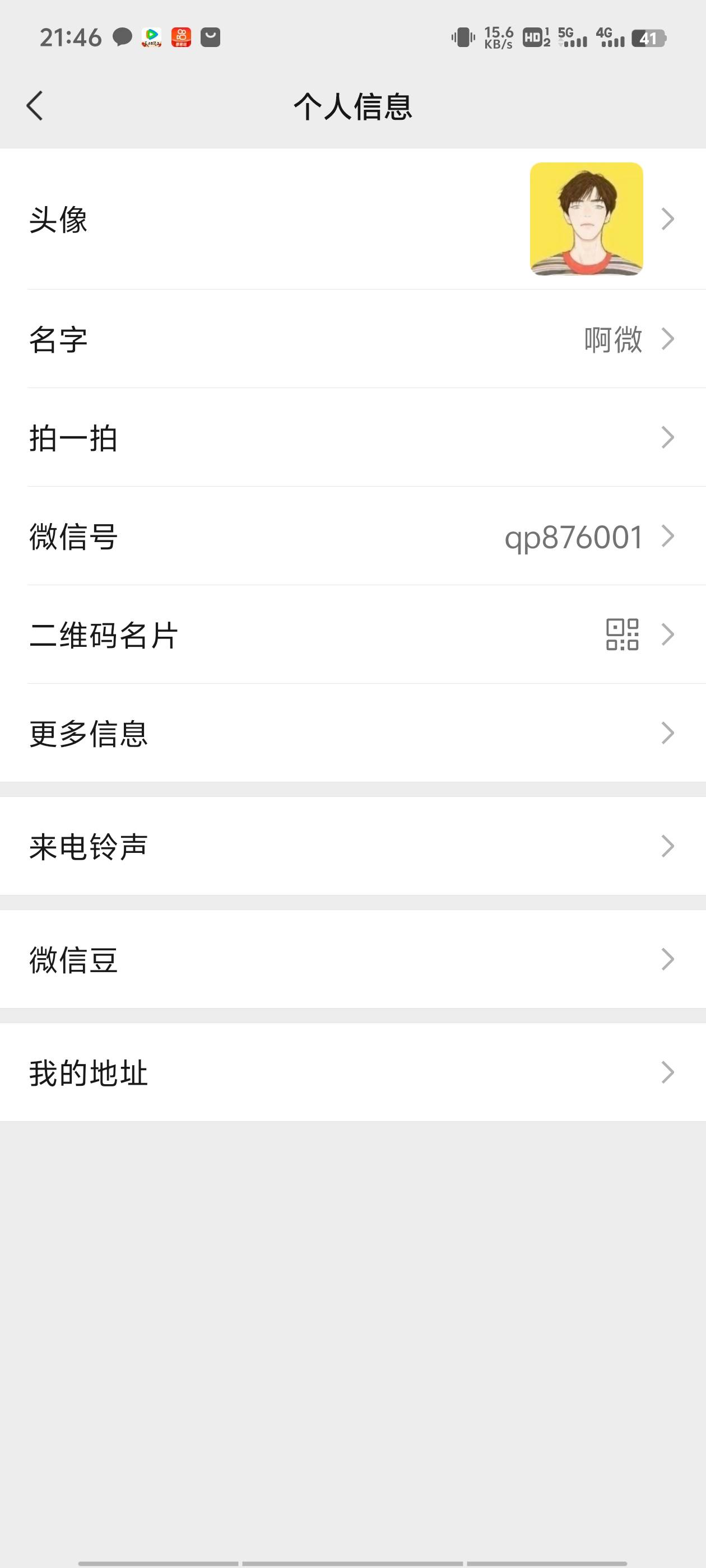Screen dimensions: 706x1568
Task: Show my 二维码名片
Action: (x=352, y=635)
